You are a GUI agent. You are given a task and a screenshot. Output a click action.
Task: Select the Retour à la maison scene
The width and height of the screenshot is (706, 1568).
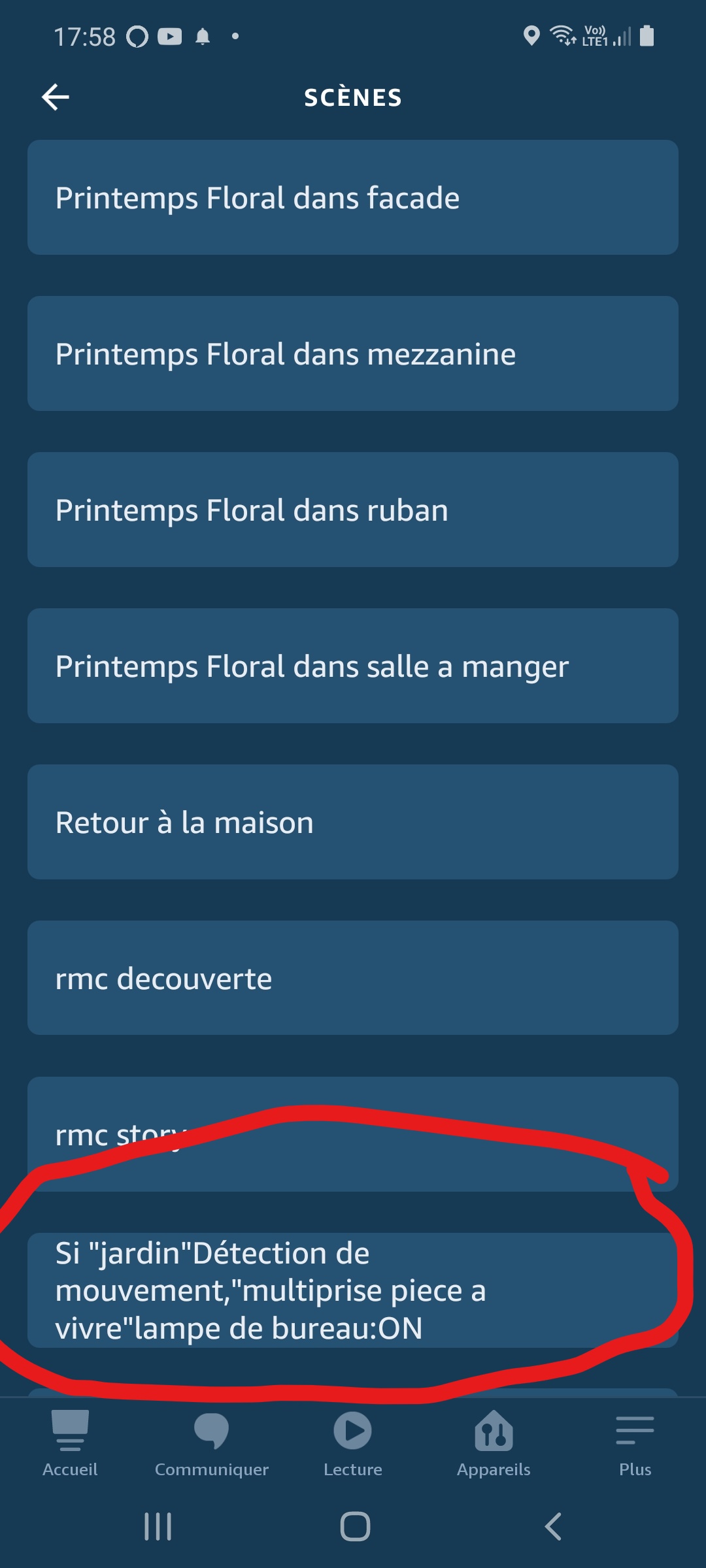click(353, 822)
